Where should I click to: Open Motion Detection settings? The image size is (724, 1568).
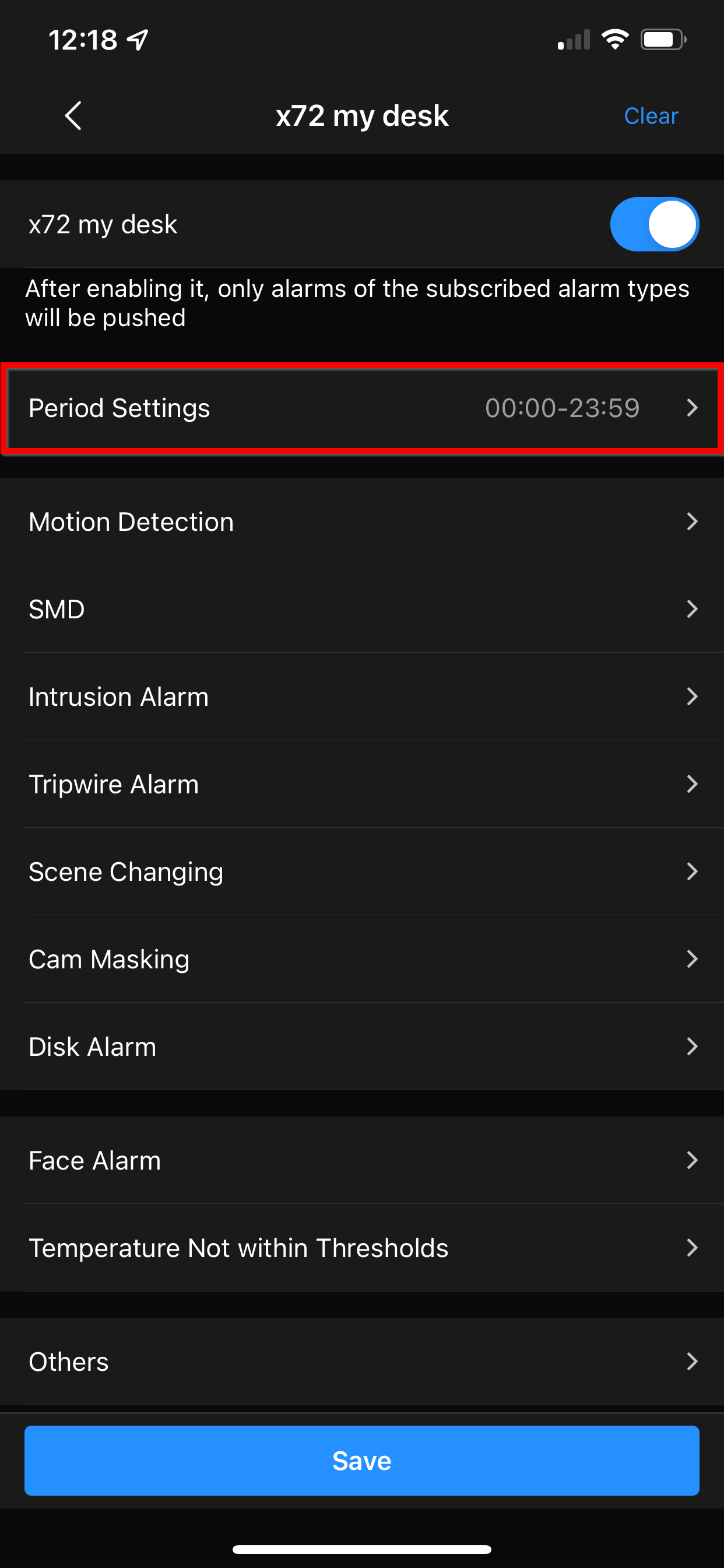pos(362,521)
